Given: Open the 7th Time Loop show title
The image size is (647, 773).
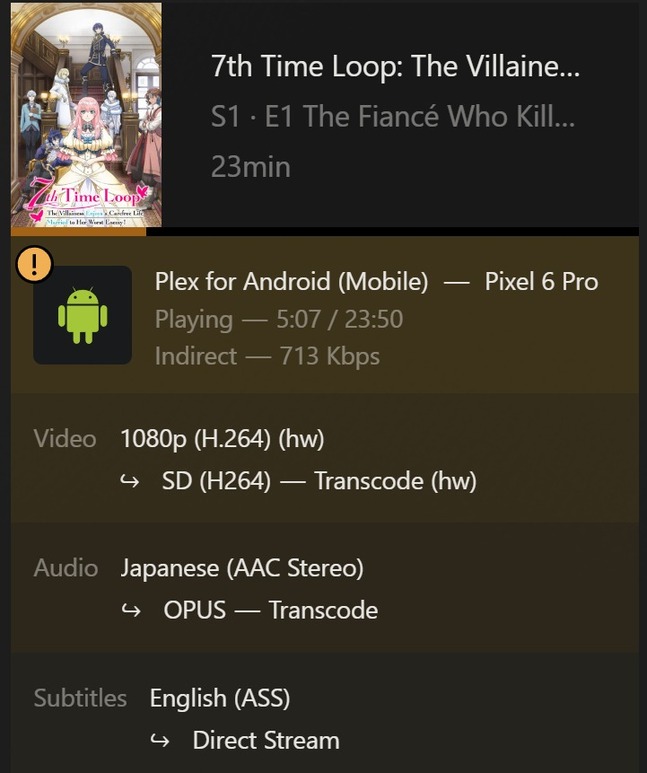Looking at the screenshot, I should click(395, 68).
